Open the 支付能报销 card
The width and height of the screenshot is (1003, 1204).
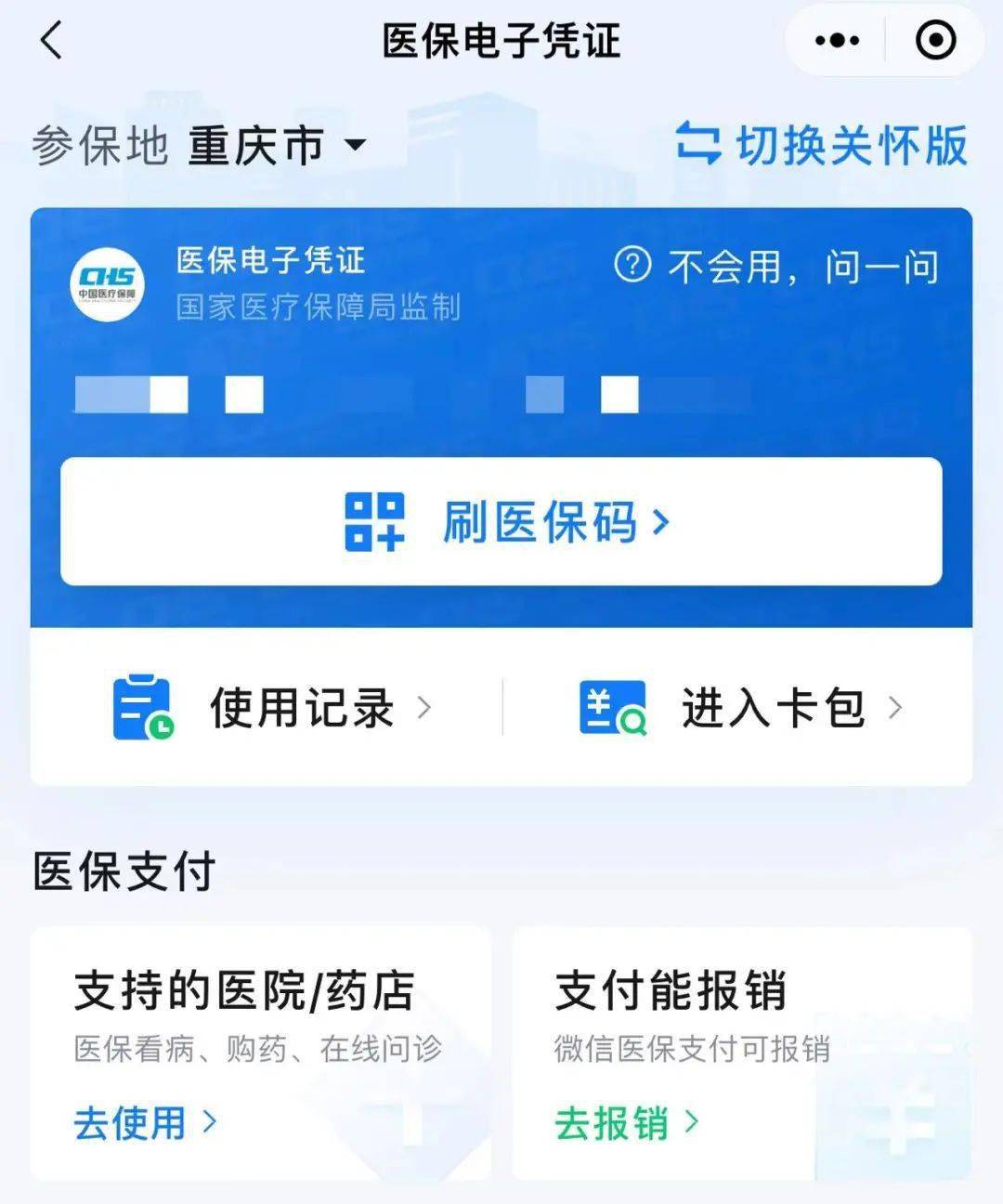pos(741,1052)
